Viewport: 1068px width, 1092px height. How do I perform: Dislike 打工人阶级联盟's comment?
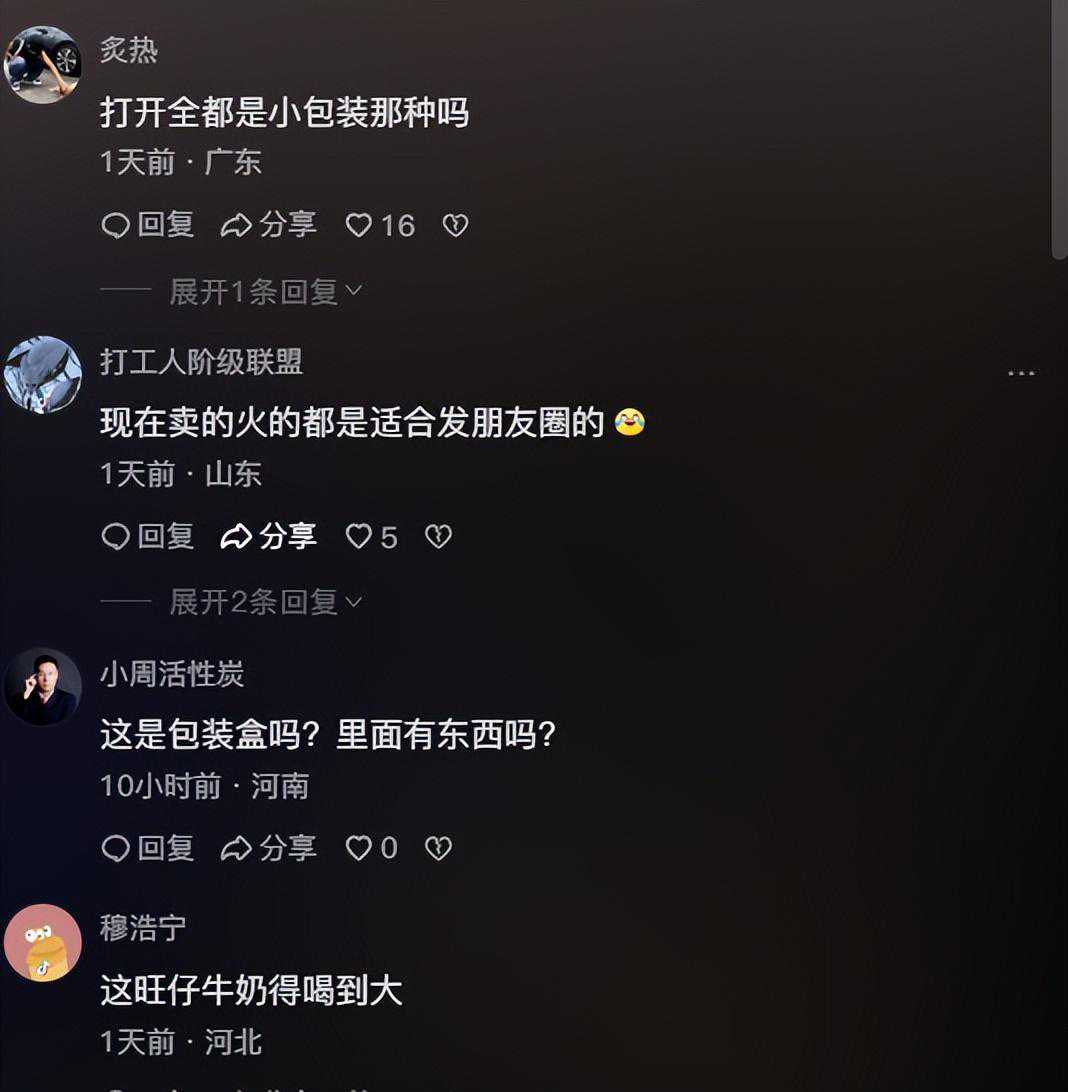coord(438,537)
